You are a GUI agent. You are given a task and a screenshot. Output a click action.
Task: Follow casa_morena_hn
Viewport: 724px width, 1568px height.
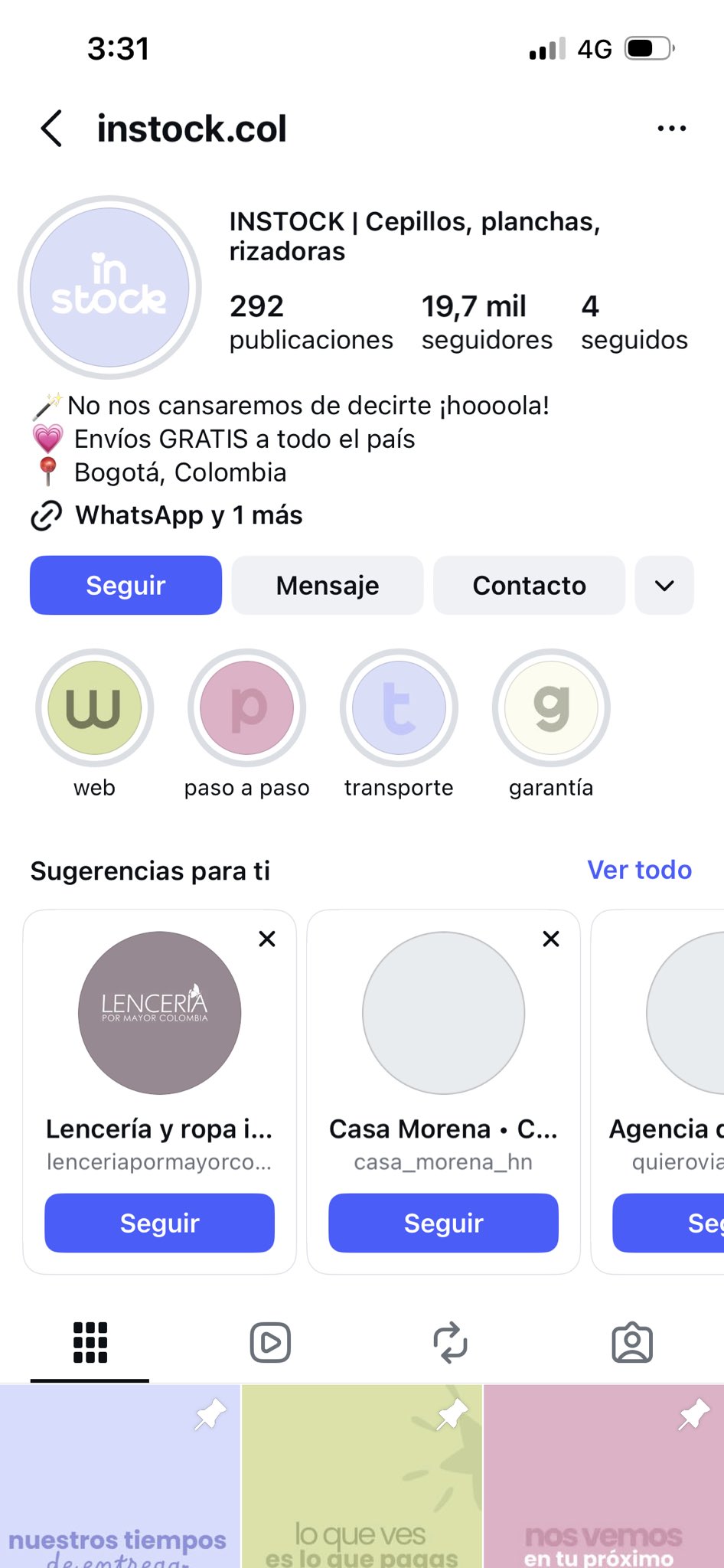443,1223
